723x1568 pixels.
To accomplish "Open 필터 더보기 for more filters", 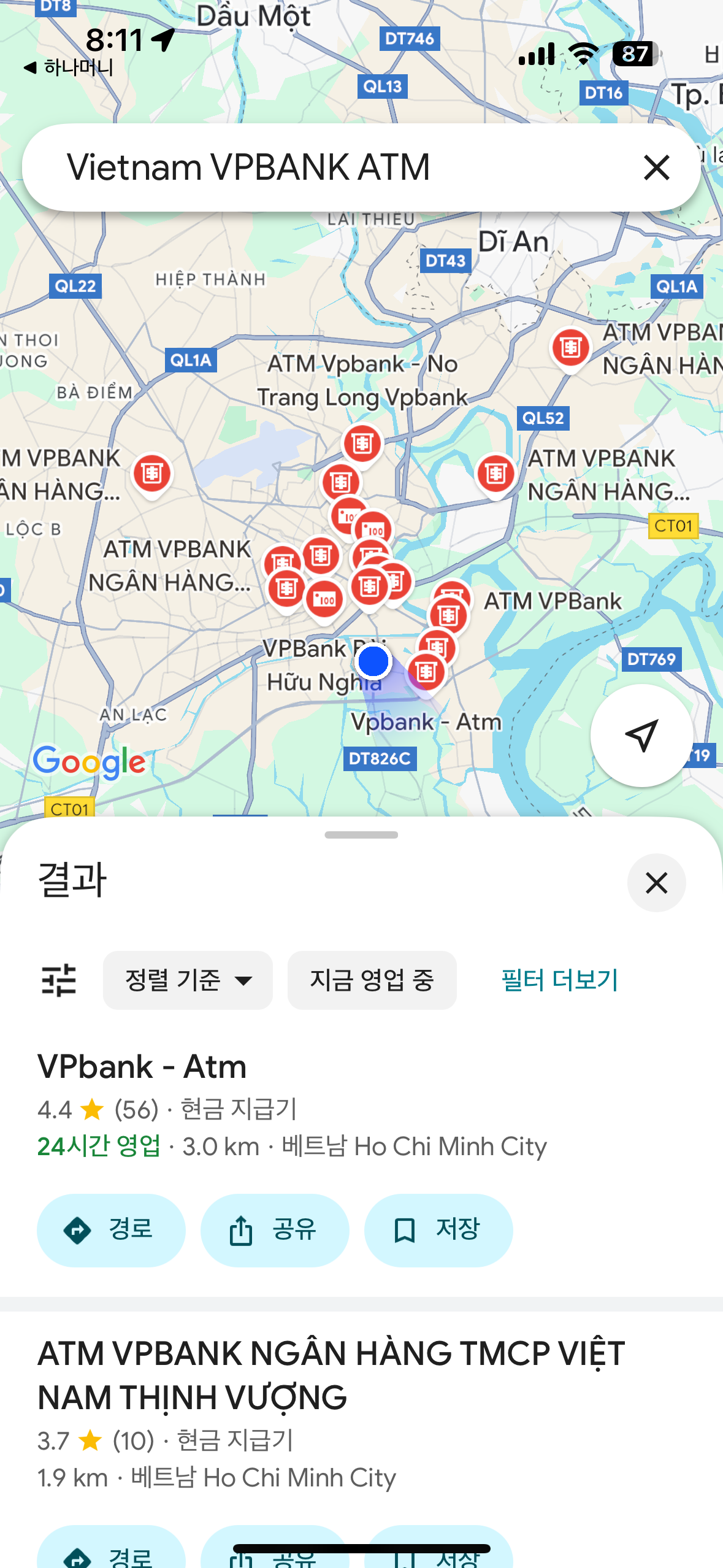I will tap(559, 980).
